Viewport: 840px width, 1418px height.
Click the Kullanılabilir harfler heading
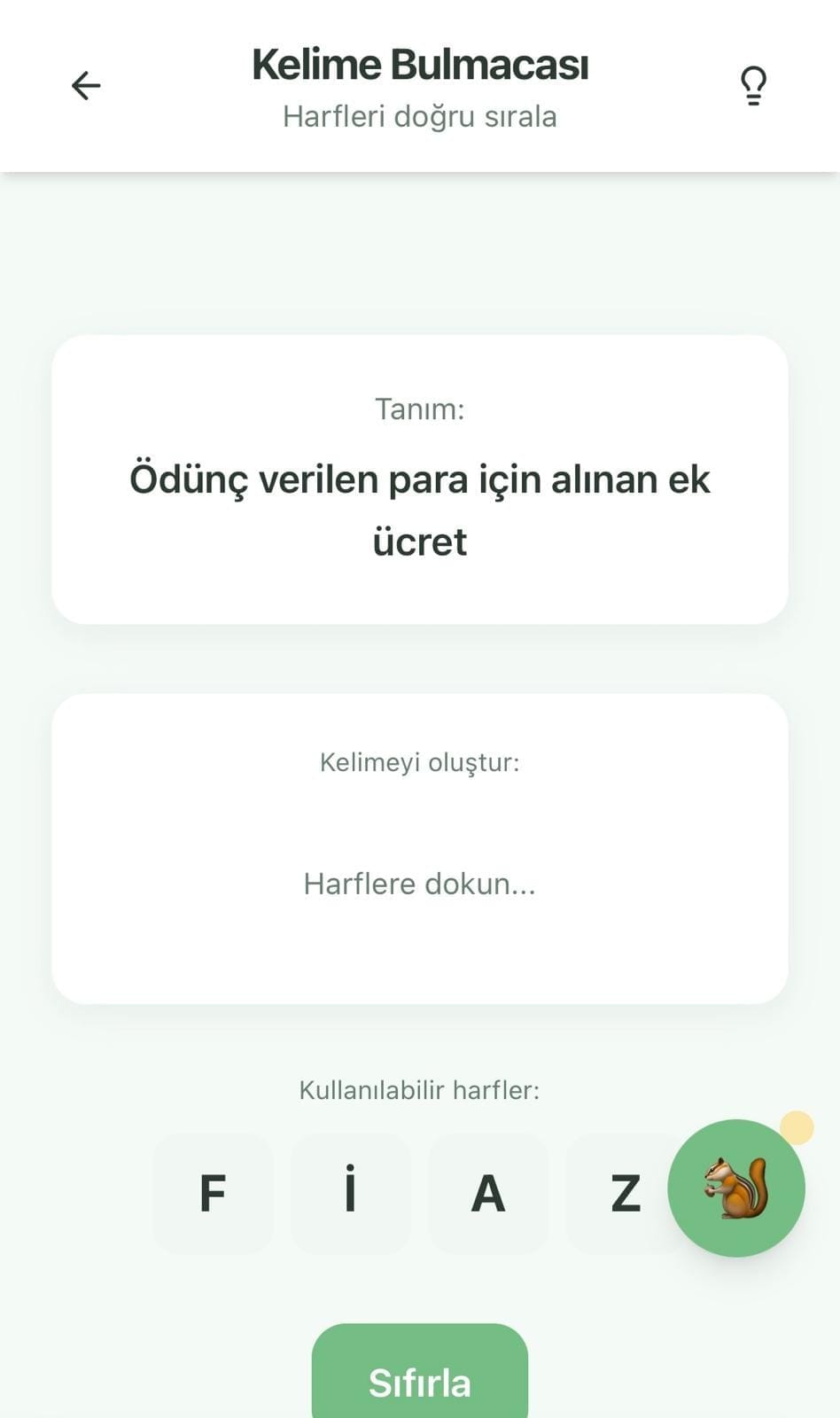point(420,1092)
